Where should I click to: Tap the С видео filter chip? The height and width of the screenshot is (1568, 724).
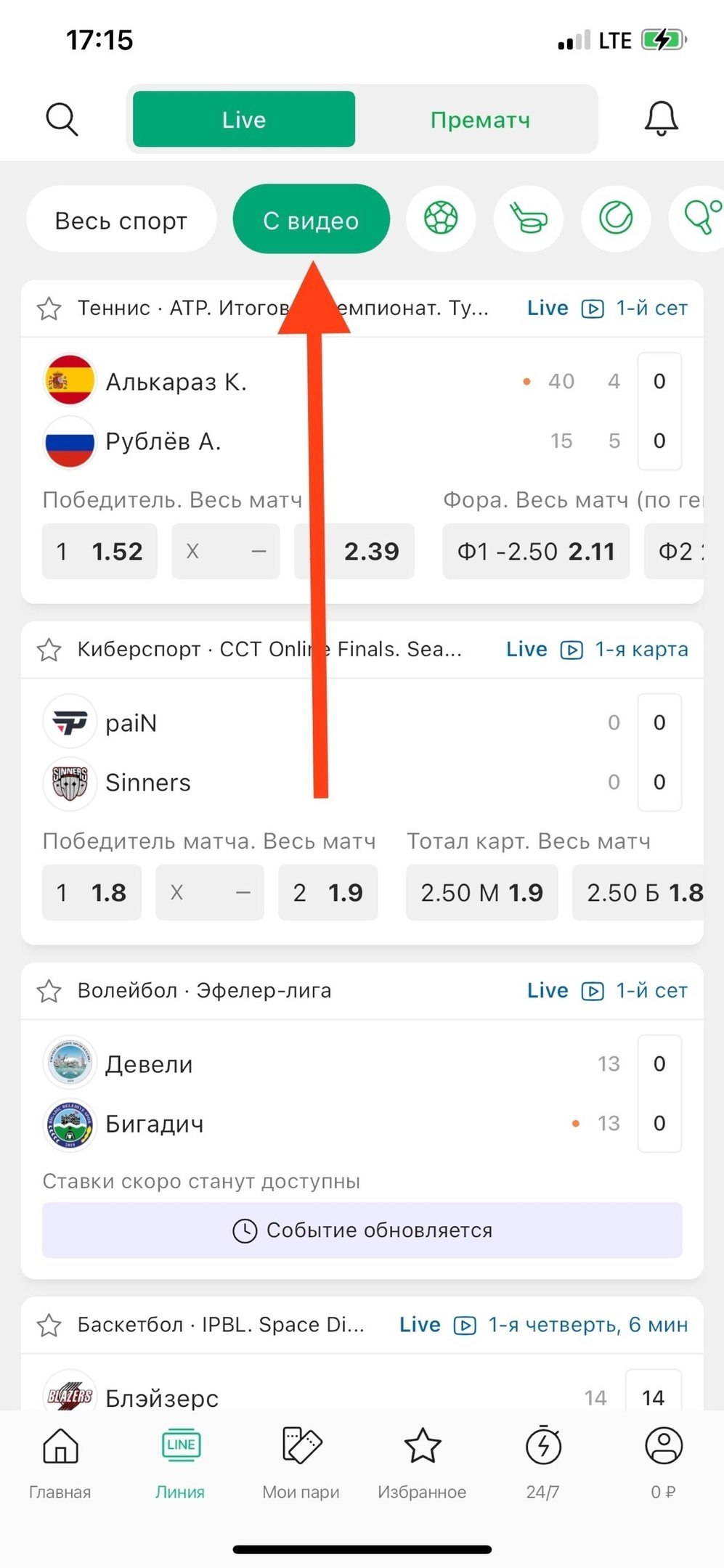pyautogui.click(x=311, y=220)
